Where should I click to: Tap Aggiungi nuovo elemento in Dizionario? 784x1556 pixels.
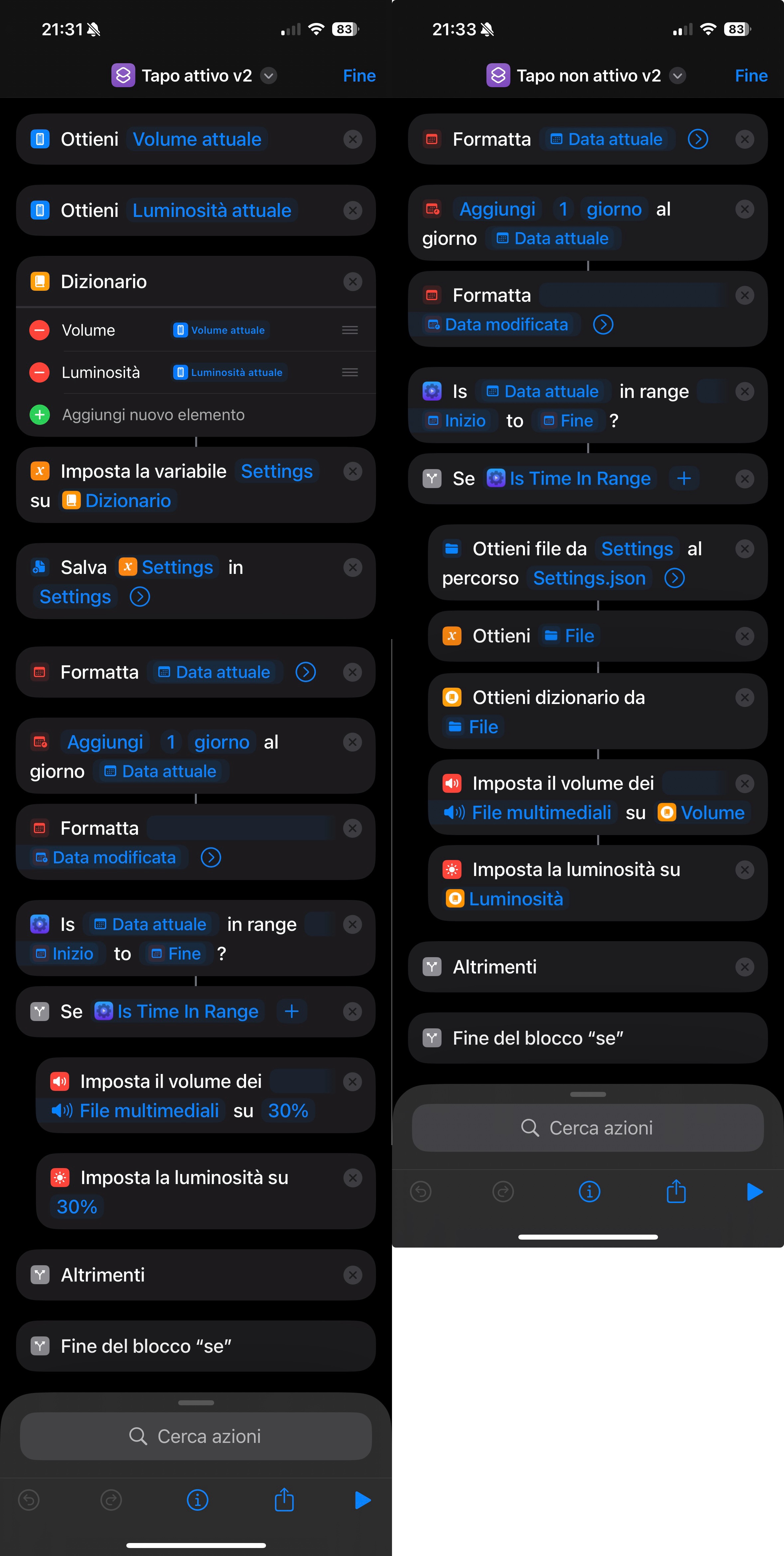click(x=153, y=415)
